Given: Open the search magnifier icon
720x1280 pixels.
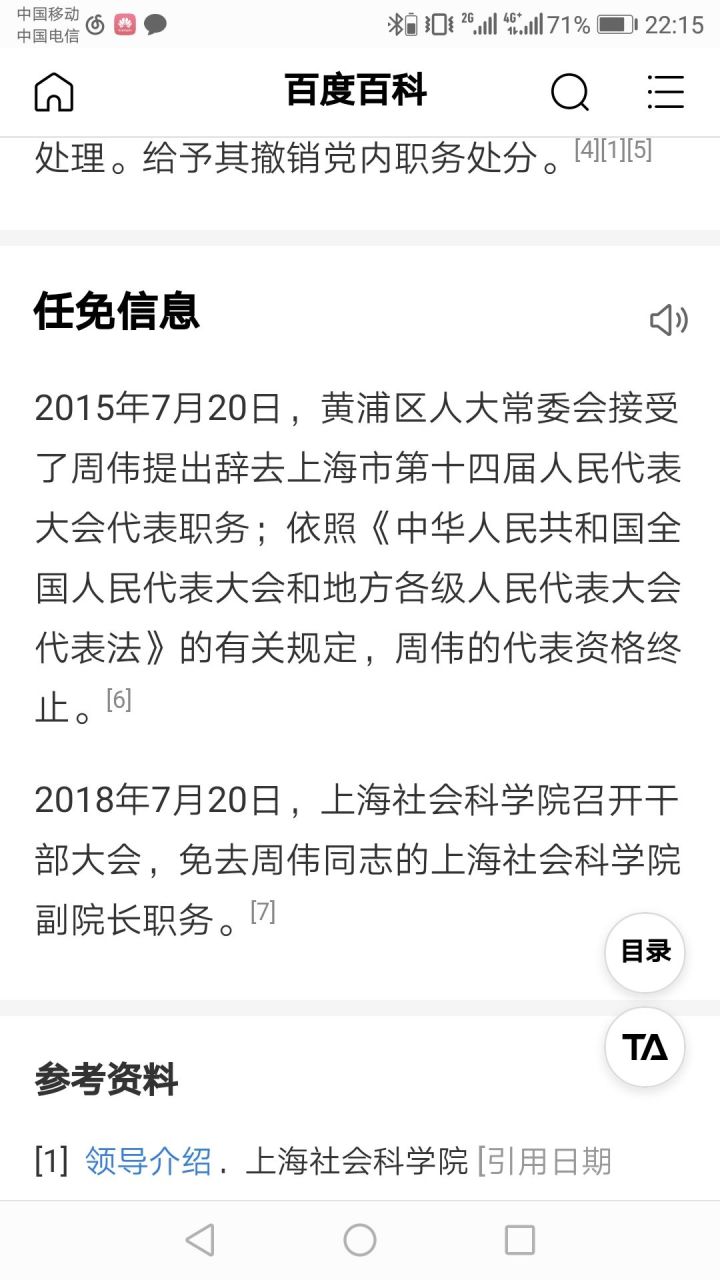Looking at the screenshot, I should (x=570, y=93).
